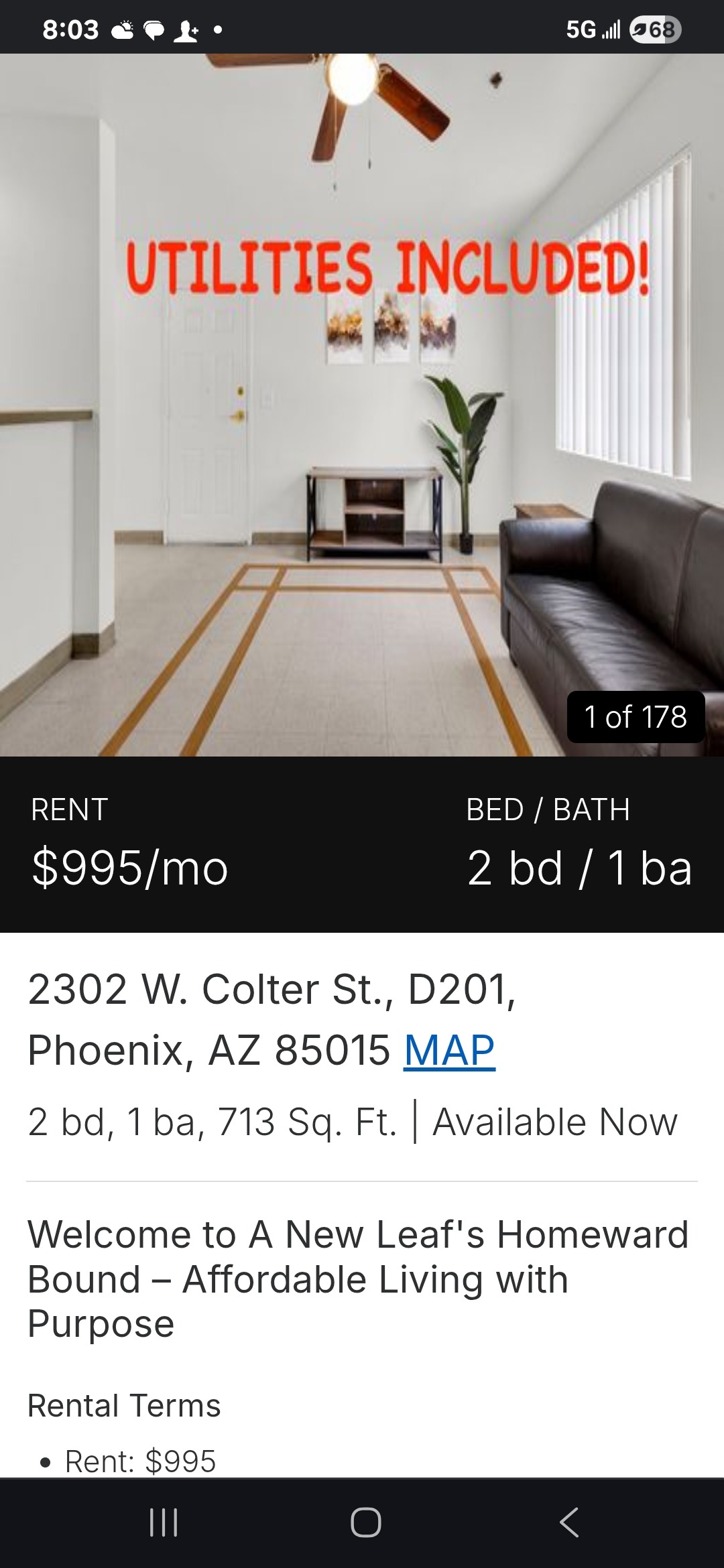Viewport: 724px width, 1568px height.
Task: Go to the home screen
Action: point(365,1522)
